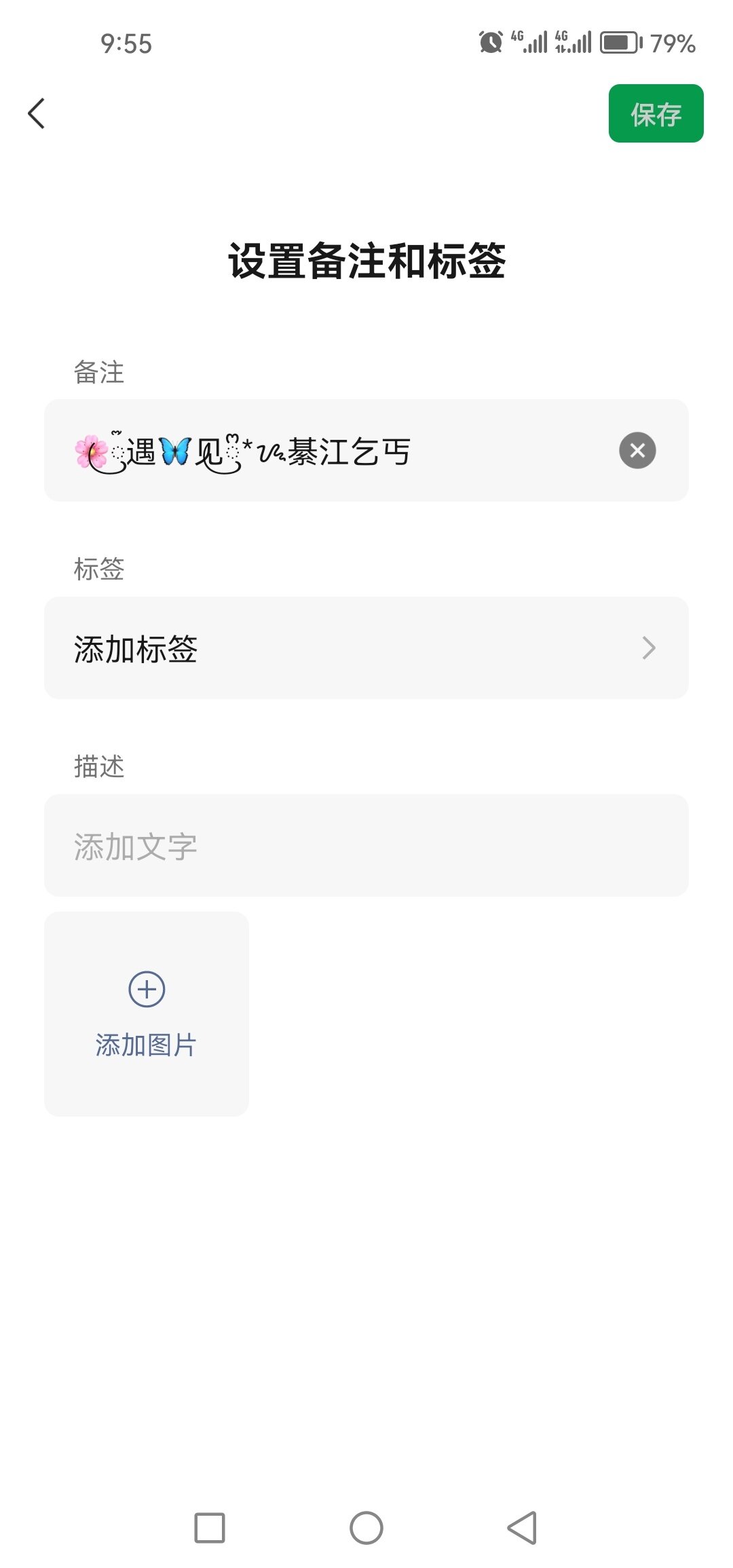
Task: Tap the green 保存 button
Action: (x=656, y=113)
